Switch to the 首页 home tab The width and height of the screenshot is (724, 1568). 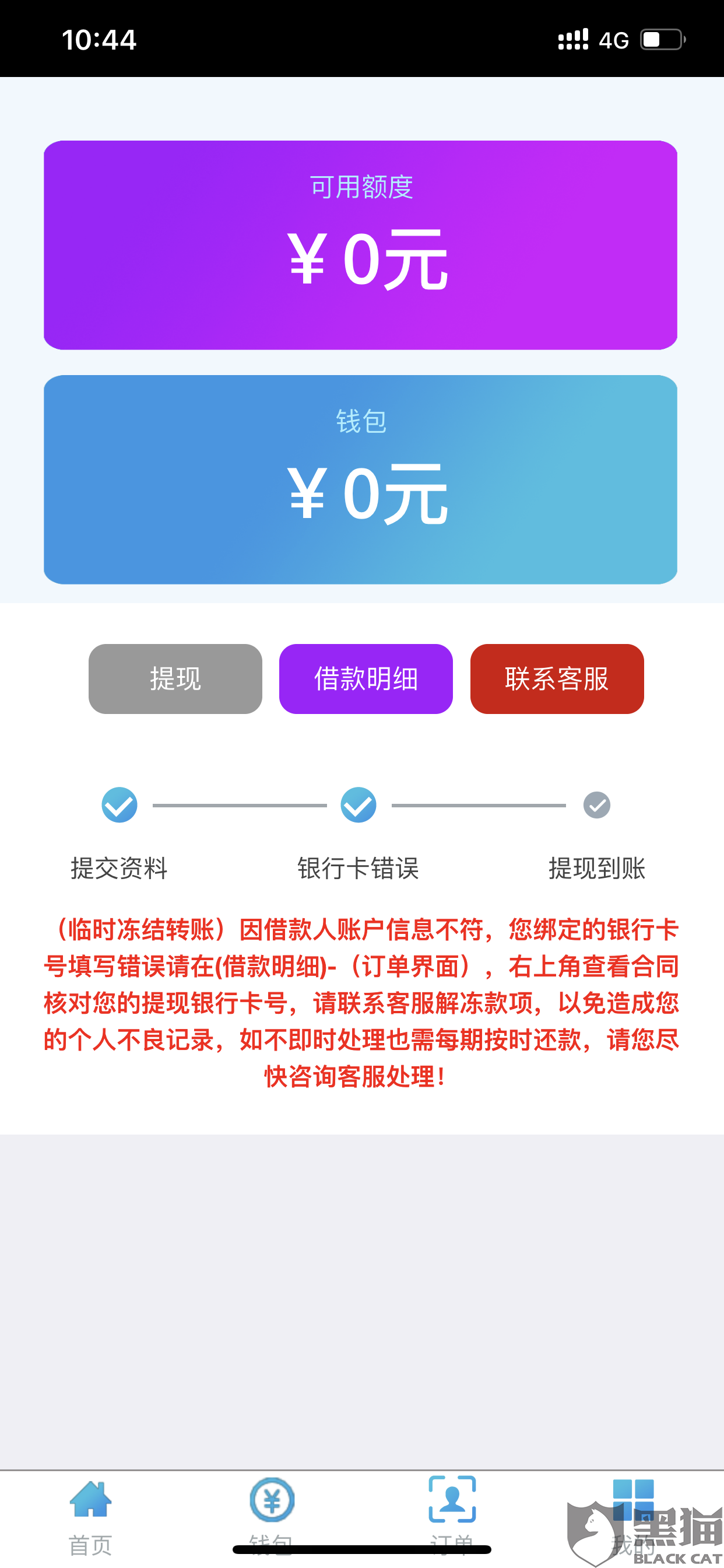tap(91, 1512)
